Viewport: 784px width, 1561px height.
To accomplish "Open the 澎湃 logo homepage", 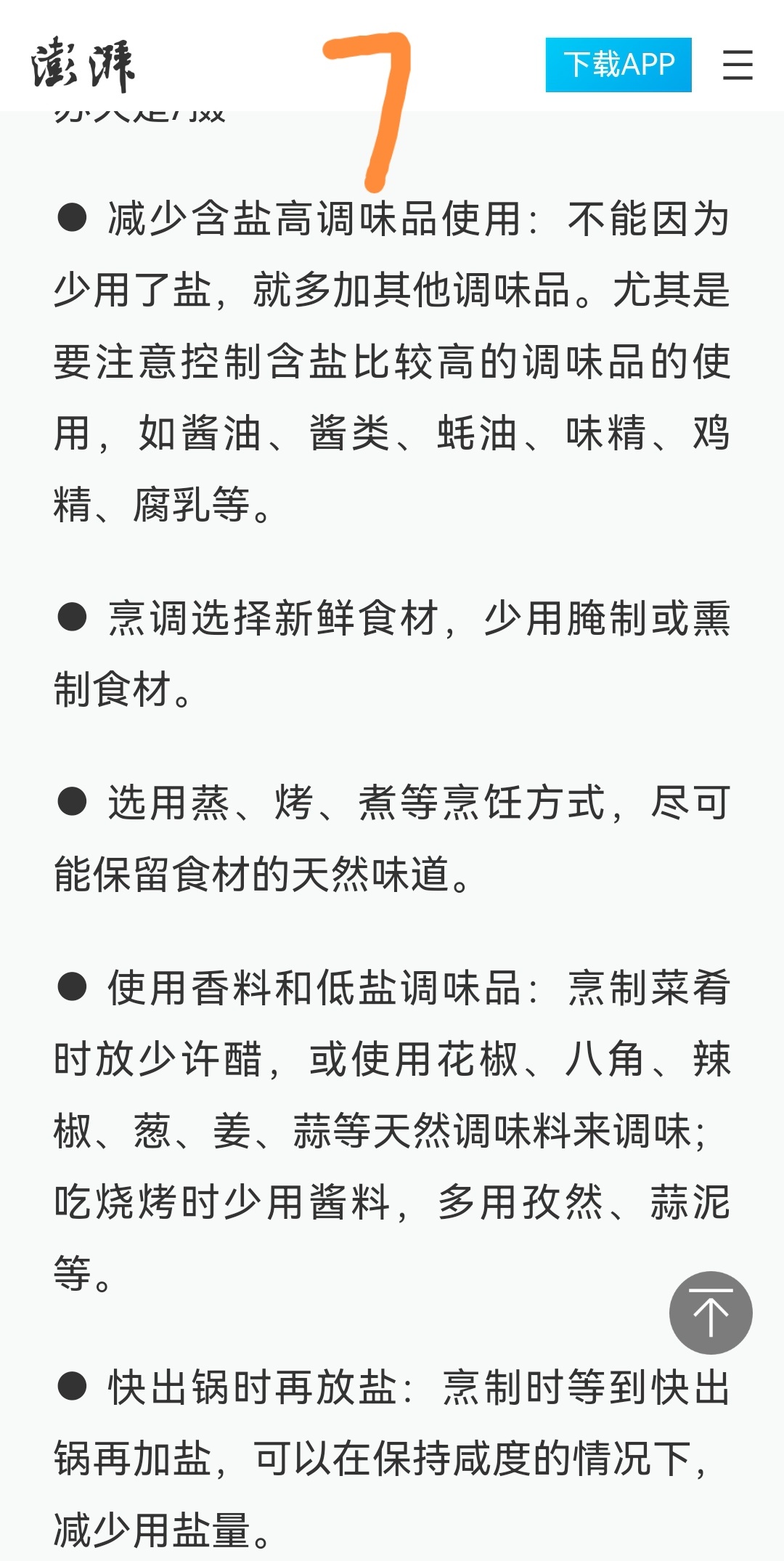I will [83, 65].
